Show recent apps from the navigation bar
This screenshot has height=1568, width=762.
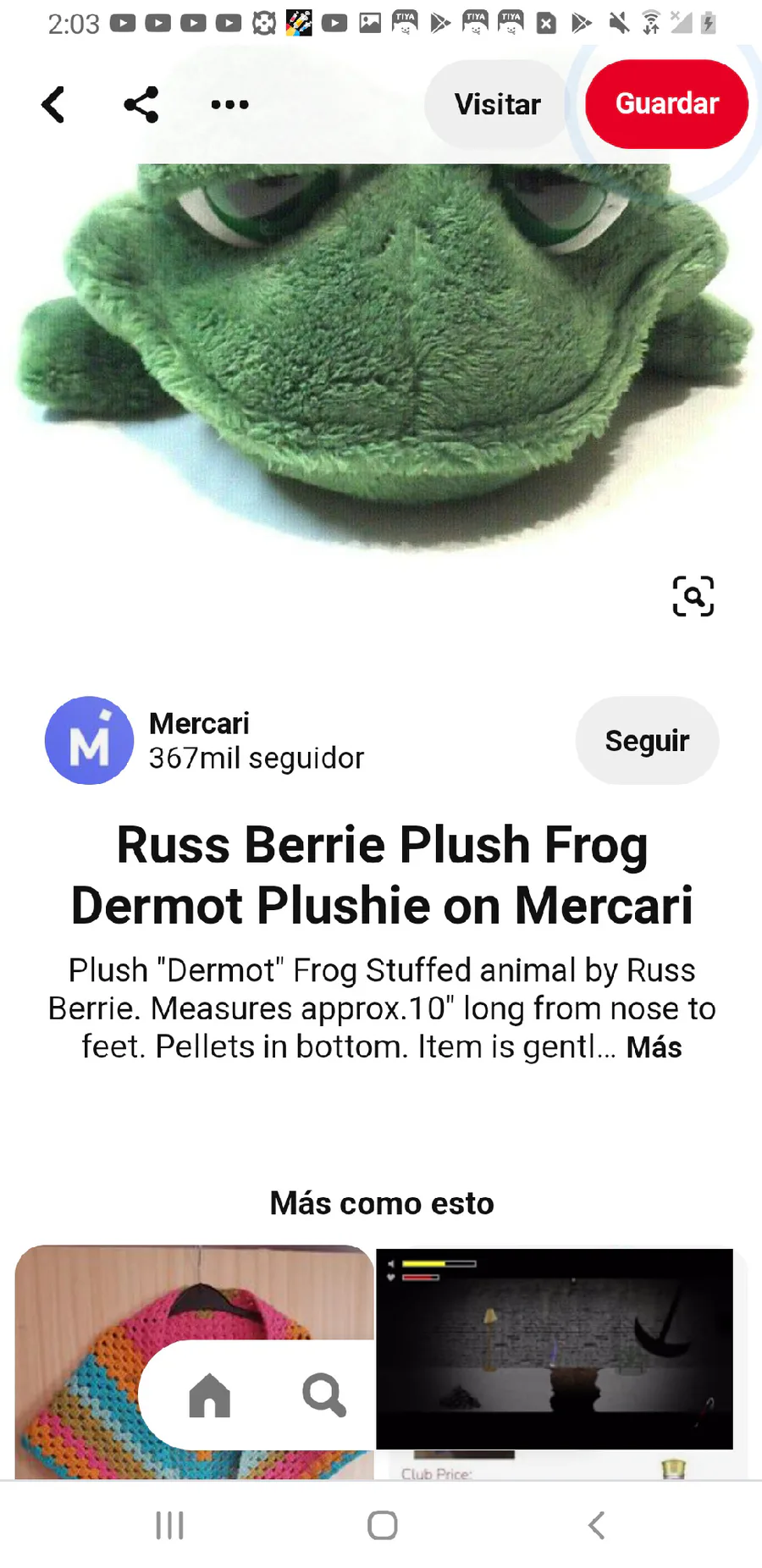coord(169,1526)
